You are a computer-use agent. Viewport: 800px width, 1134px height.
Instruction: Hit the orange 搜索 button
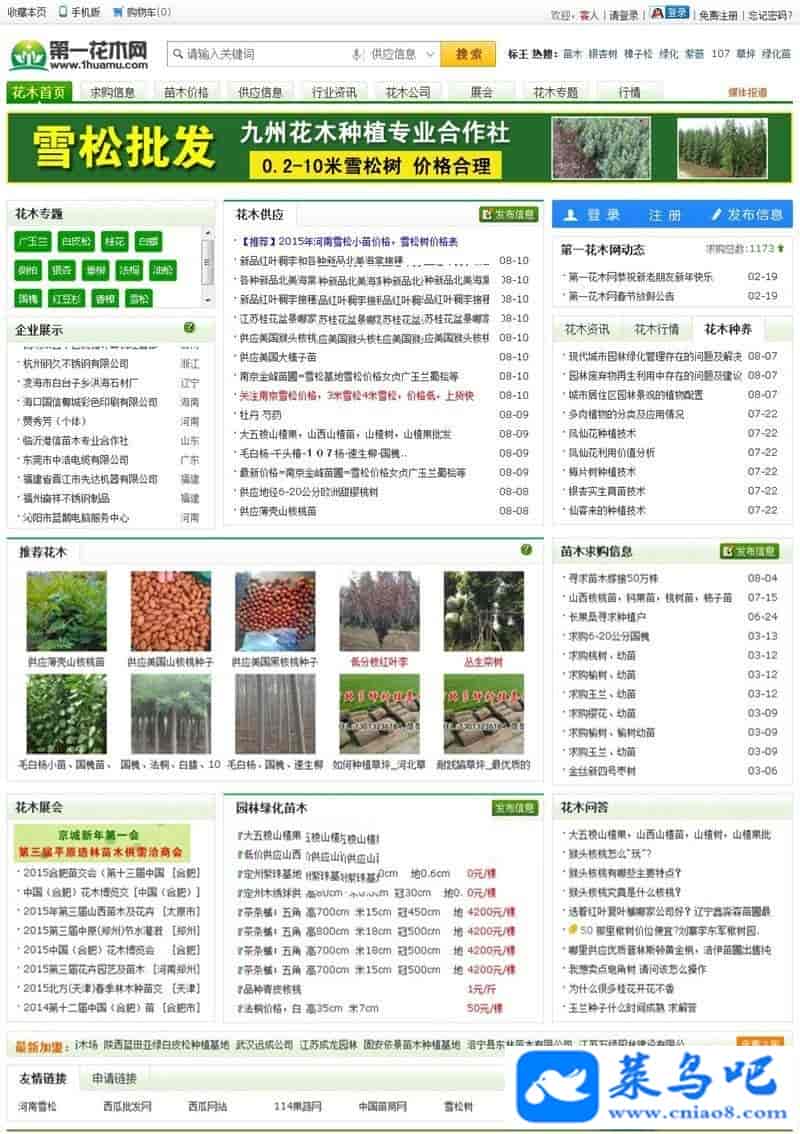[x=468, y=54]
